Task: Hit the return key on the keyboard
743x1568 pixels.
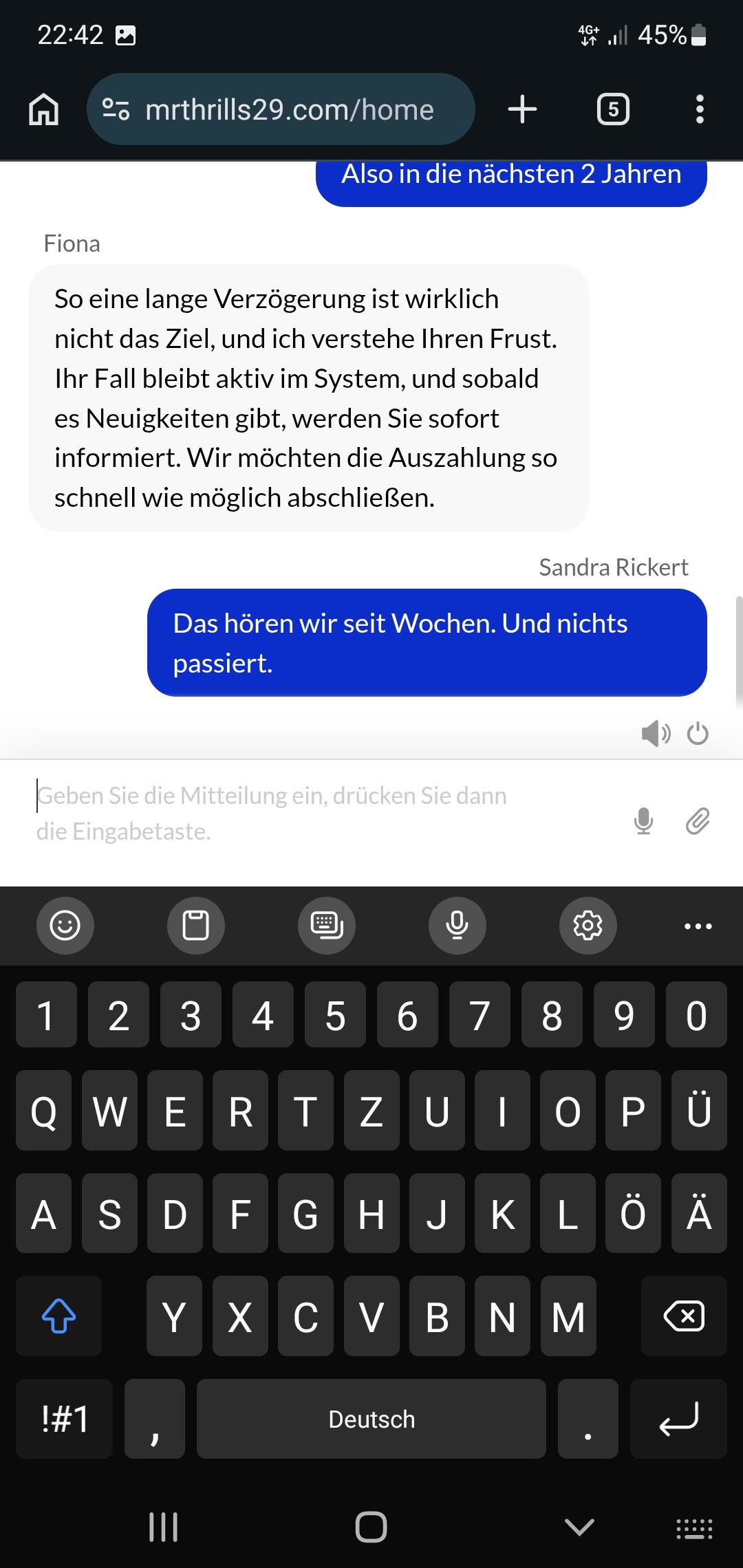Action: 678,1419
